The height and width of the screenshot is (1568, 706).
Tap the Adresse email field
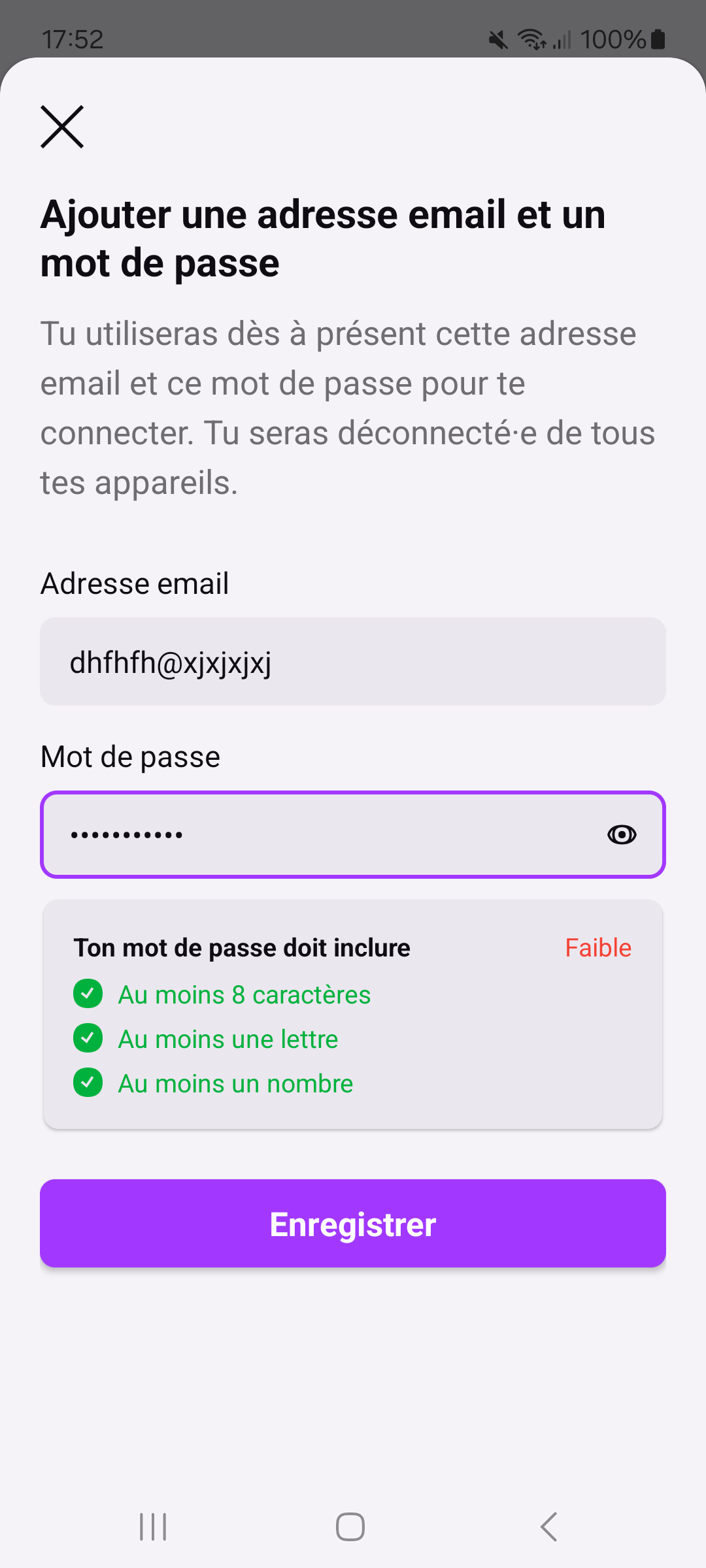click(353, 661)
